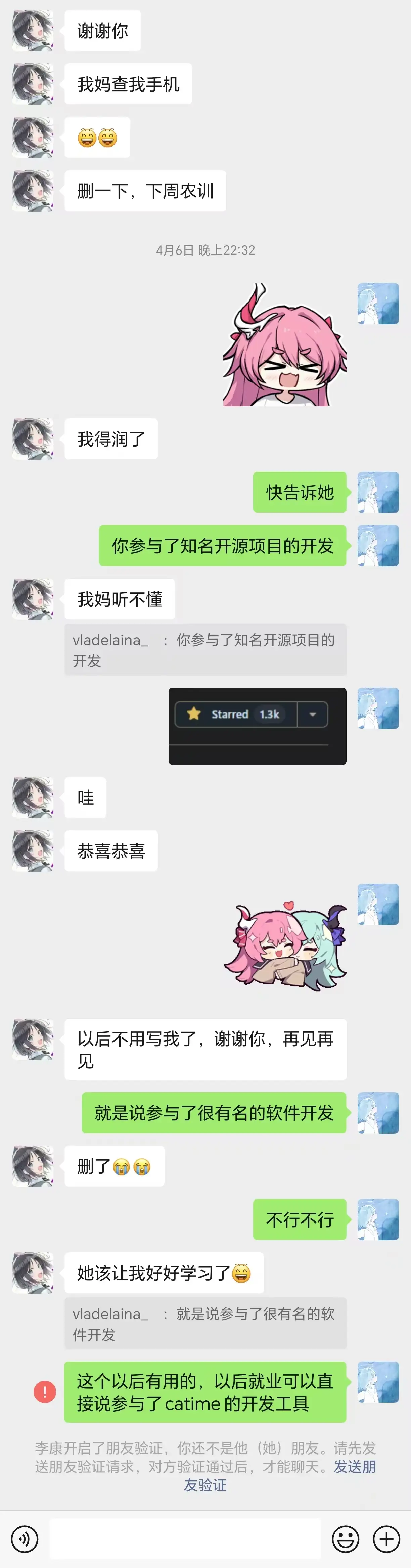Open my avatar beside 快告诉她

point(377,492)
